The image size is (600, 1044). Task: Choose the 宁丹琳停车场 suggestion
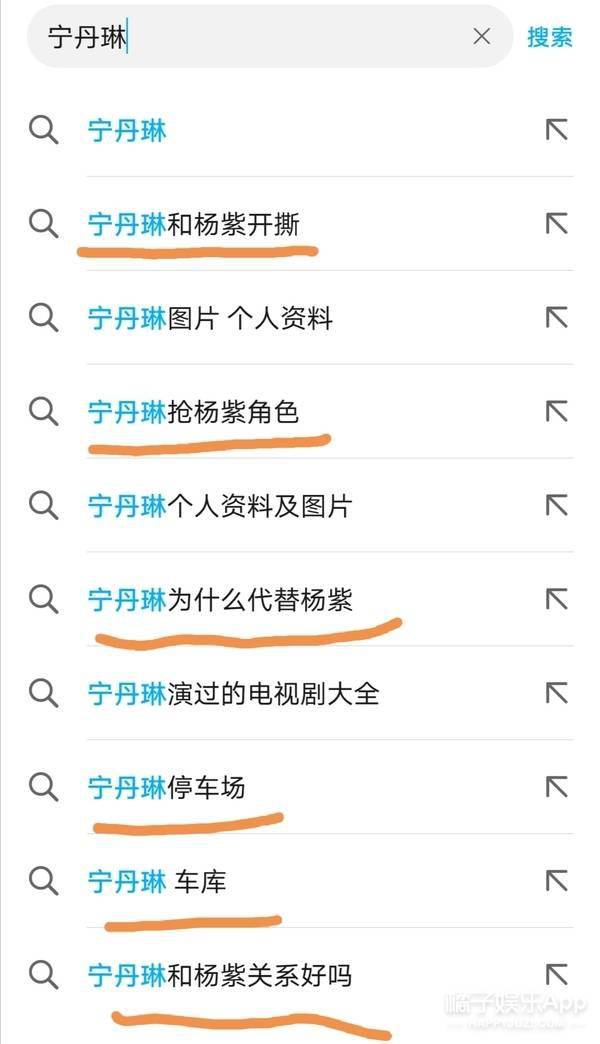point(167,787)
